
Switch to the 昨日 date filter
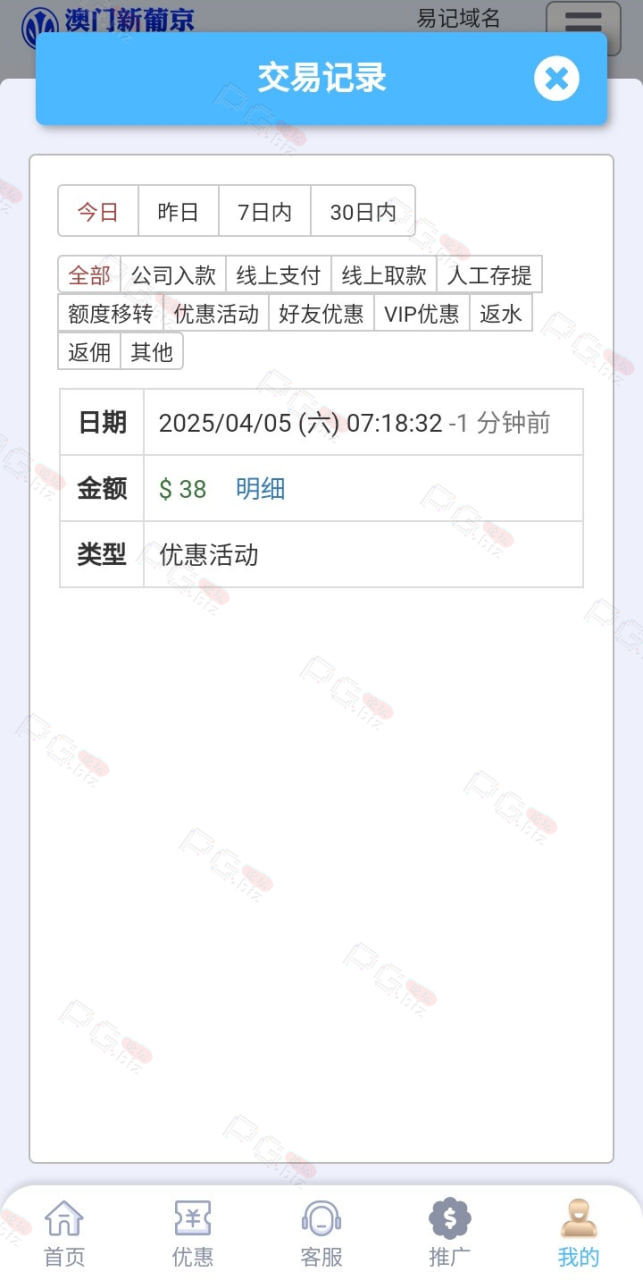[178, 212]
